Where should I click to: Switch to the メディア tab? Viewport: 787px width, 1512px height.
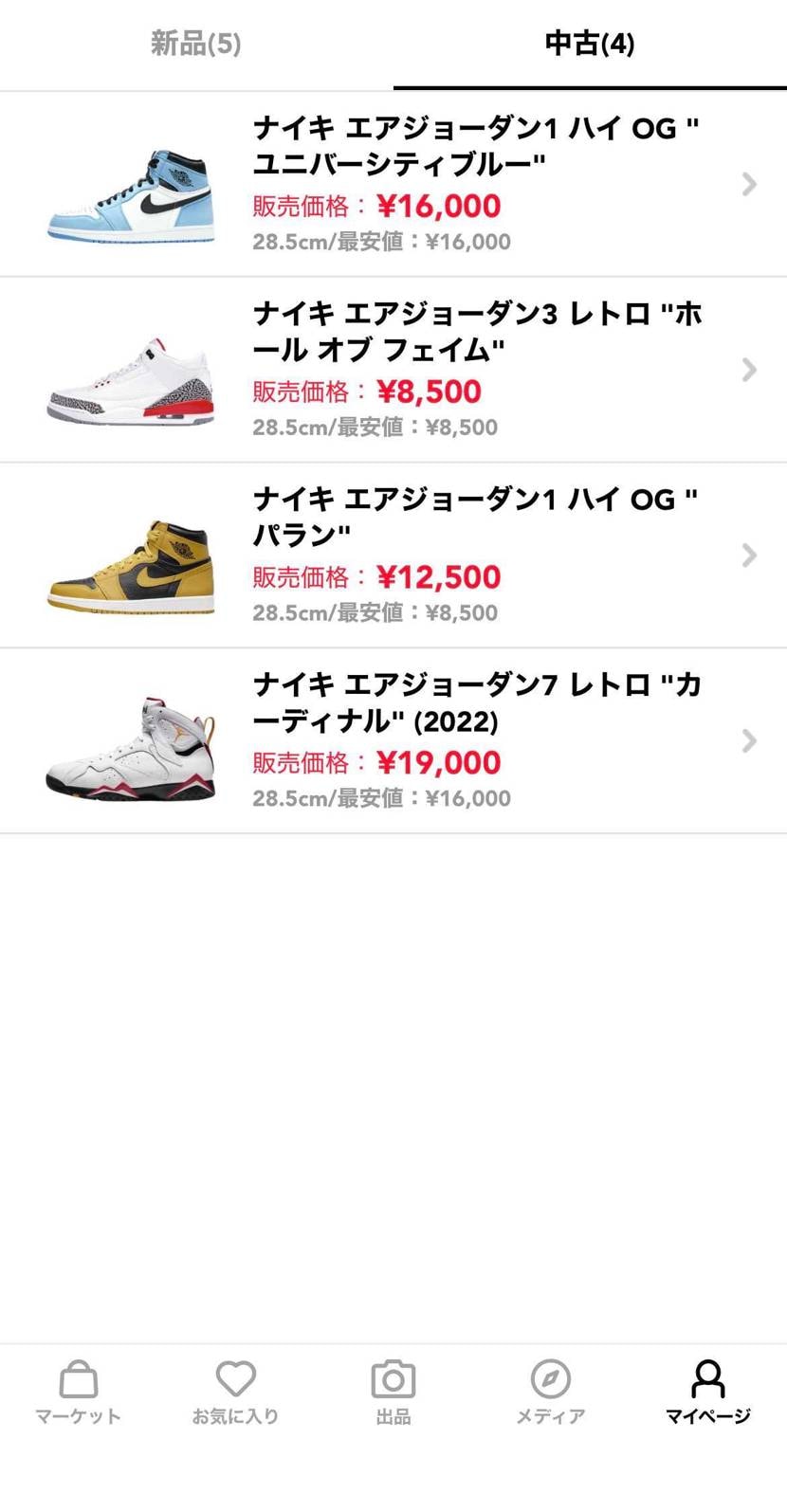550,1392
